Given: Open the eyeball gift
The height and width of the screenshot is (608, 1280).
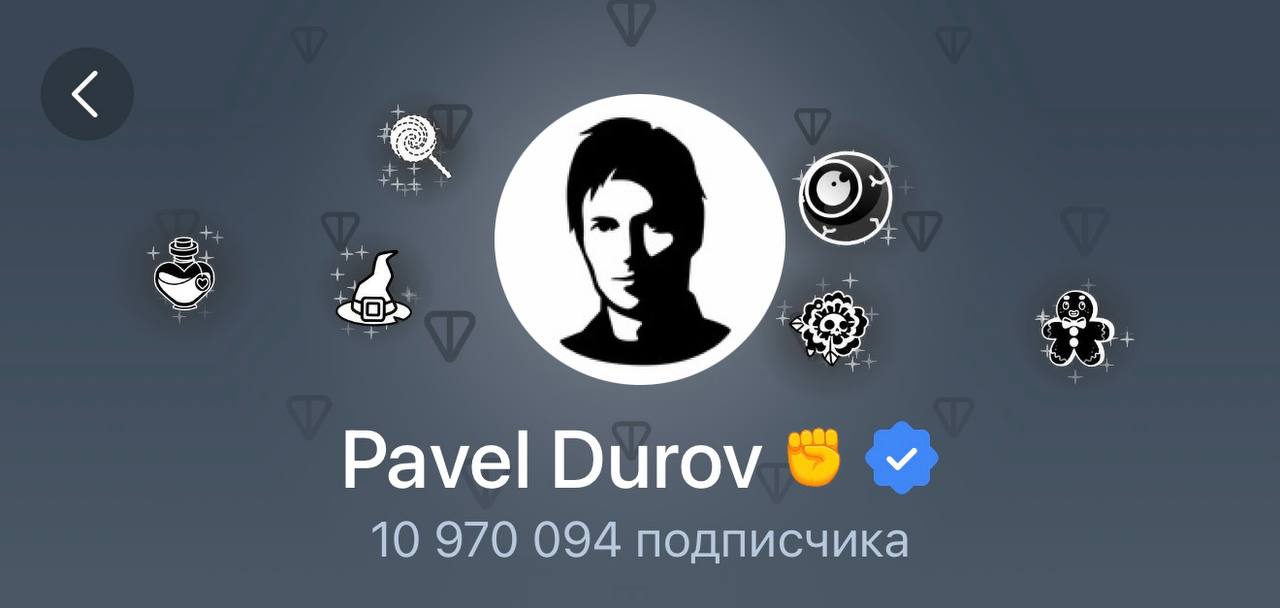Looking at the screenshot, I should coord(845,197).
